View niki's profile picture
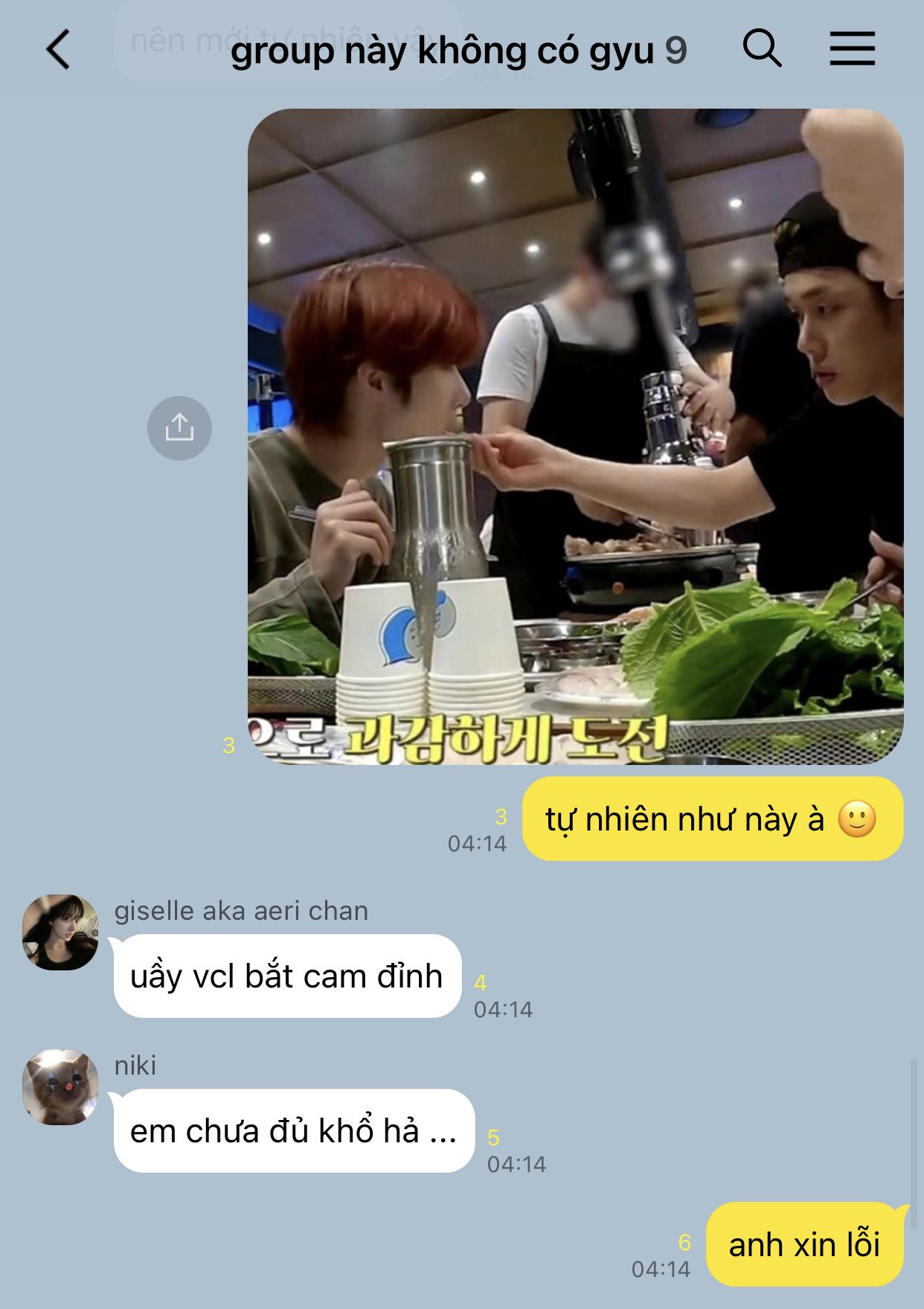924x1309 pixels. coord(60,1087)
